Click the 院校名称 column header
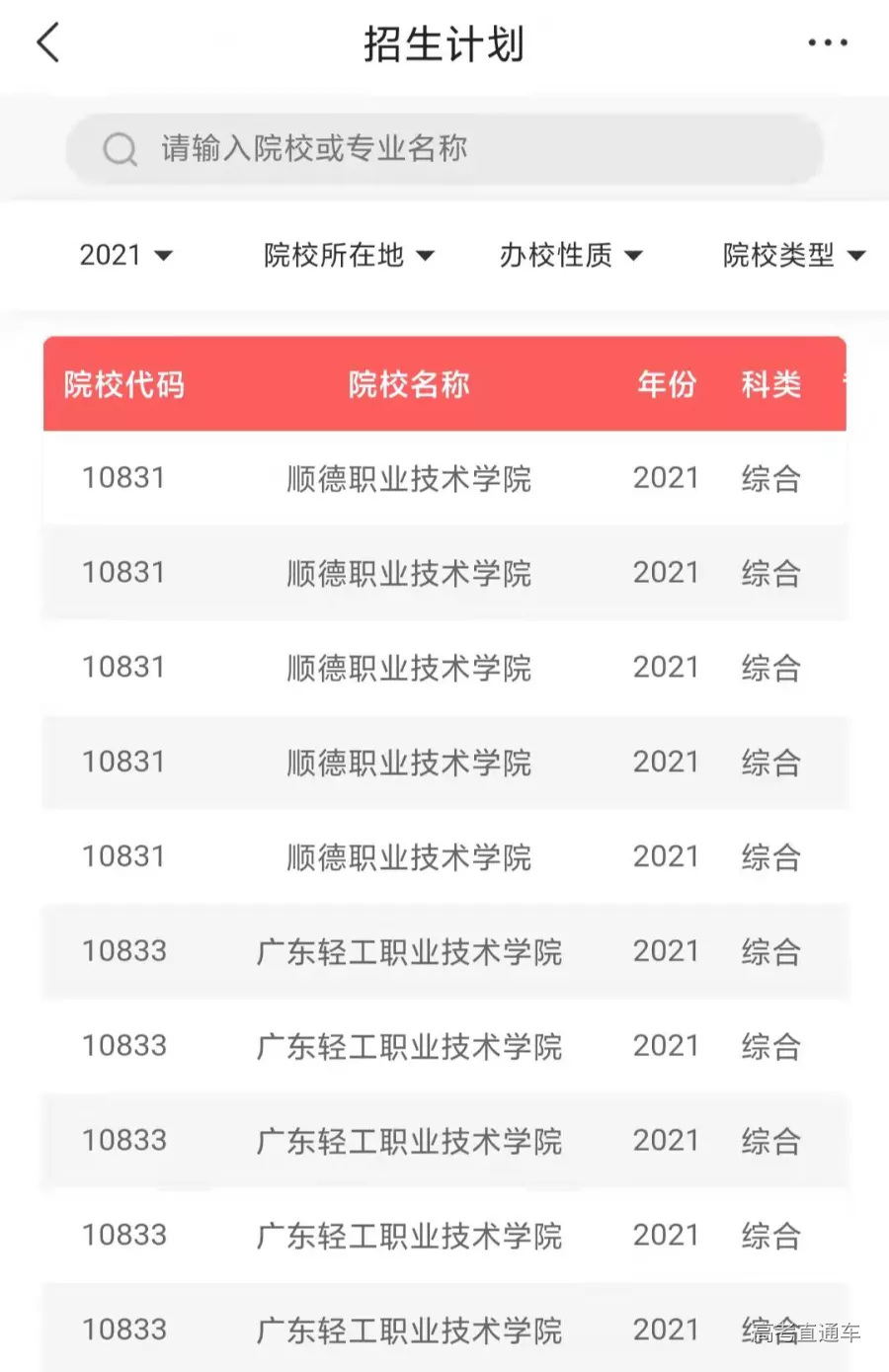889x1372 pixels. 409,385
